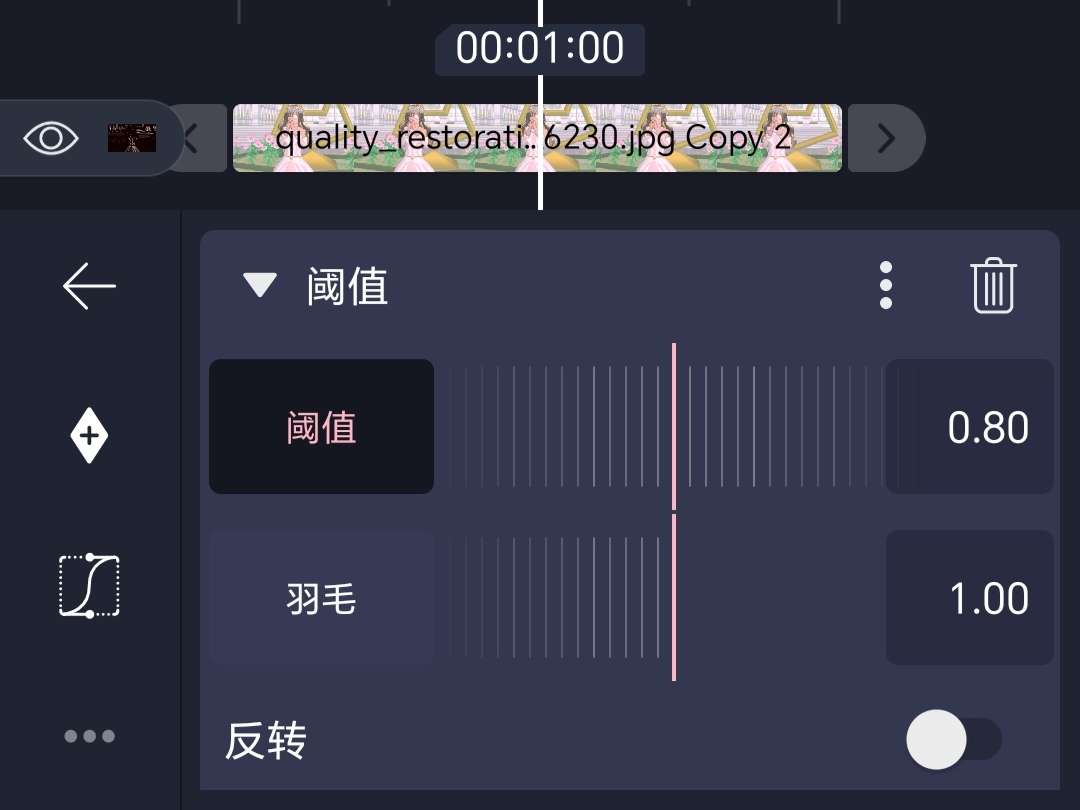Tap the 羽毛 slider scale
1080x810 pixels.
coord(660,598)
